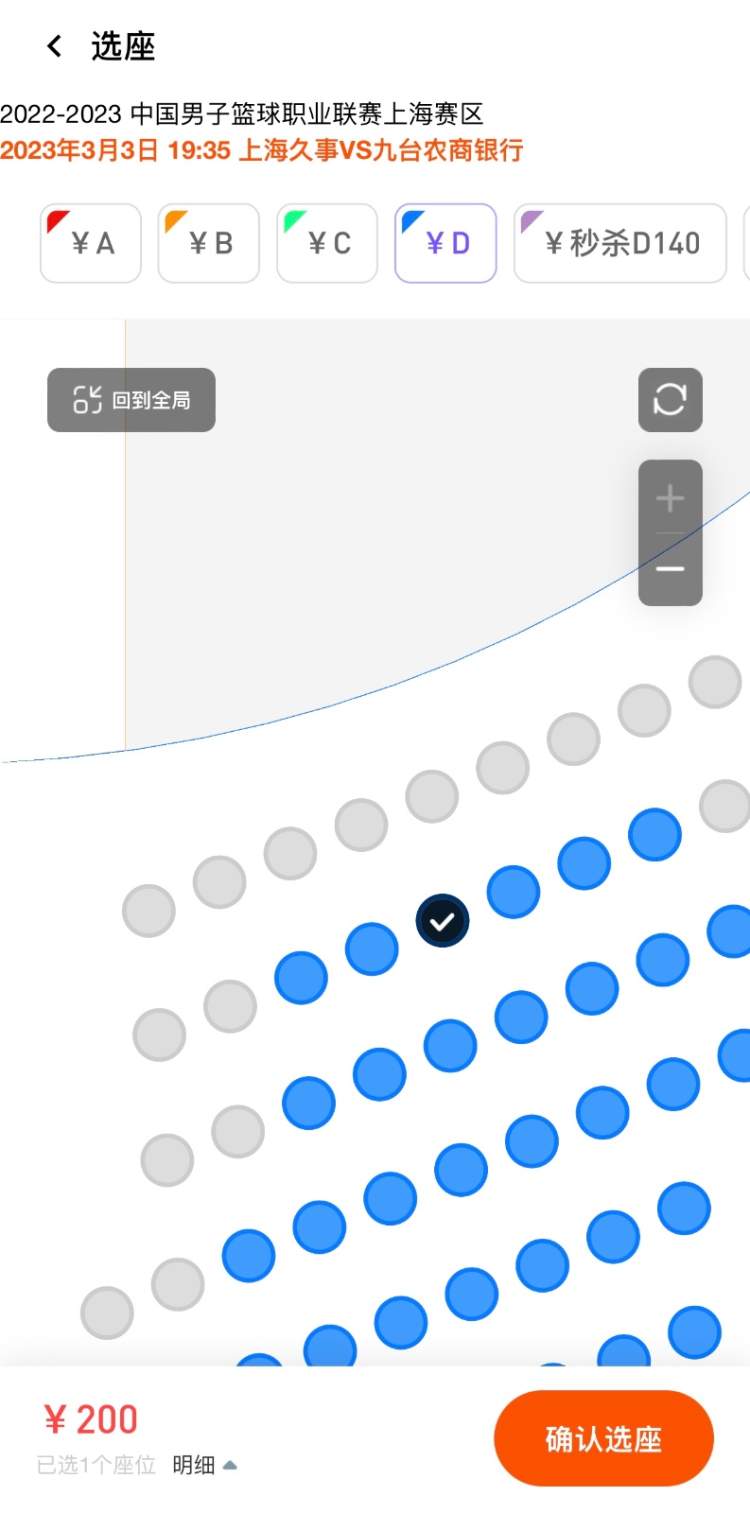Tap 回到全局 to return to overview
750x1513 pixels.
tap(131, 400)
